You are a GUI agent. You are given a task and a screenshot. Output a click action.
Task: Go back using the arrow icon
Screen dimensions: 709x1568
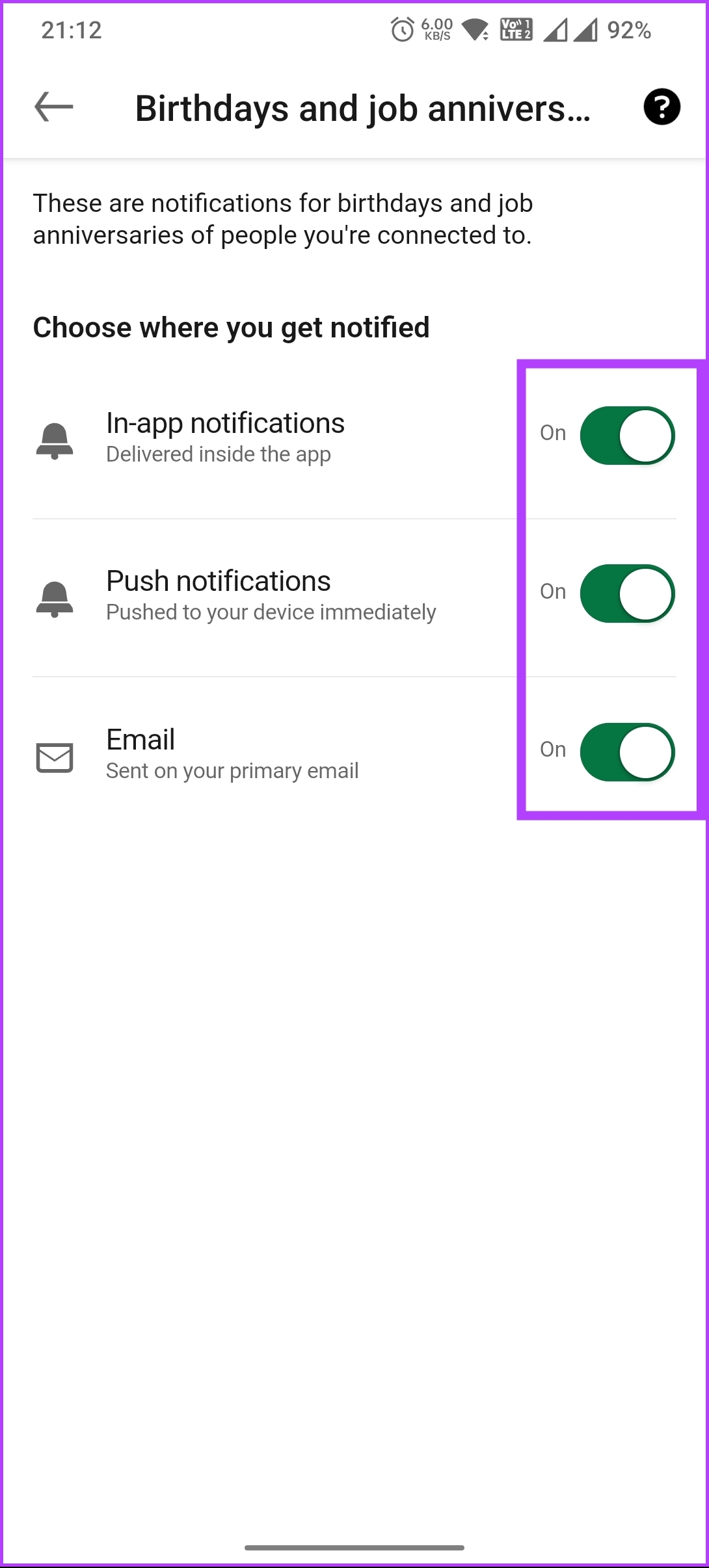pyautogui.click(x=54, y=107)
